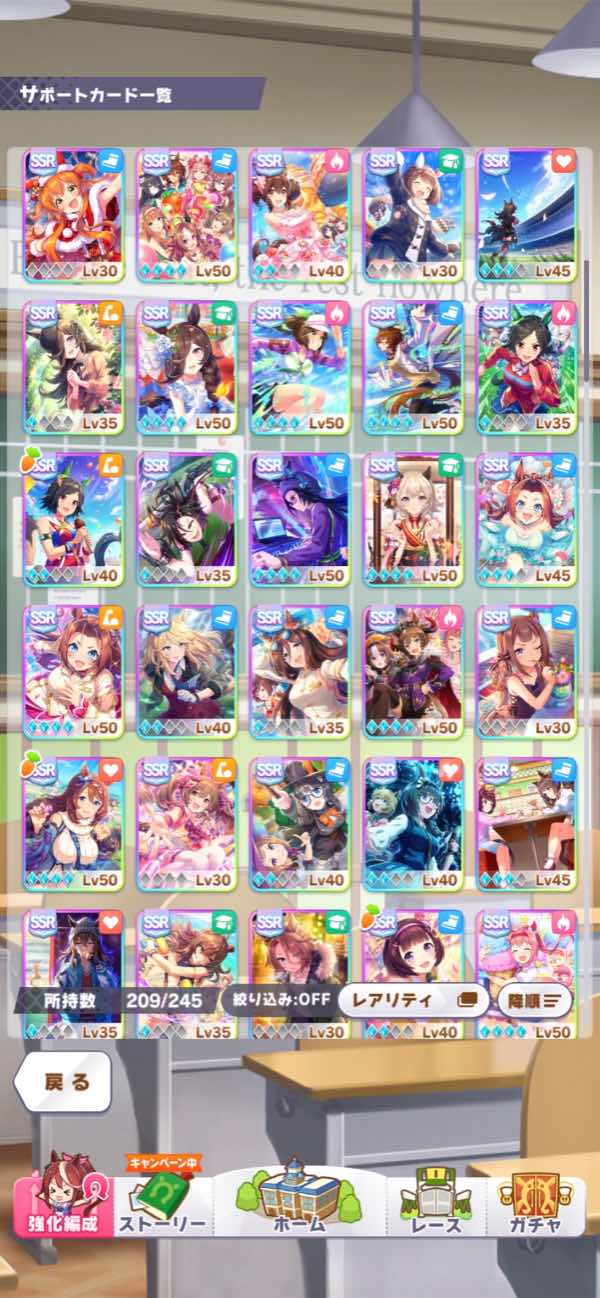Open the 強化編成 tab
Screen dimensions: 600x1298
[x=63, y=1205]
